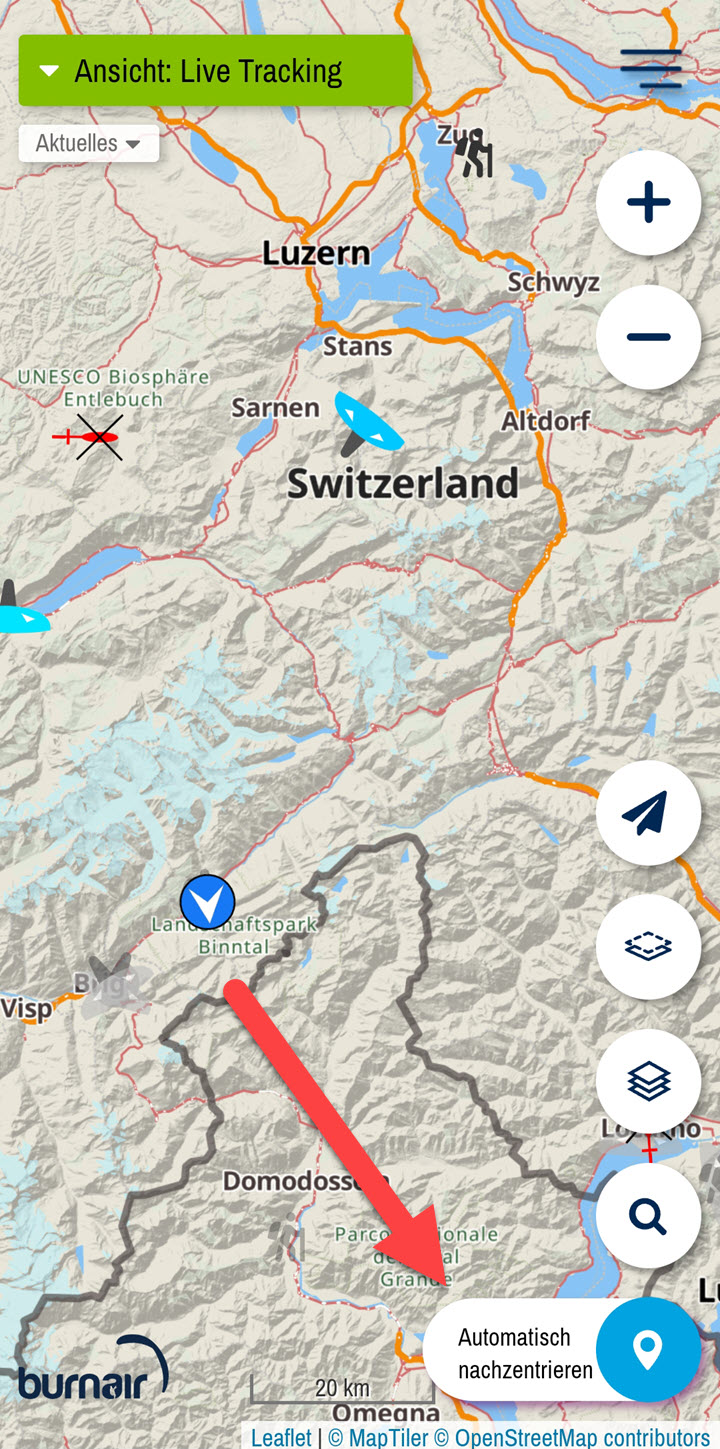This screenshot has width=720, height=1449.
Task: Zoom in with the plus button
Action: pyautogui.click(x=648, y=203)
